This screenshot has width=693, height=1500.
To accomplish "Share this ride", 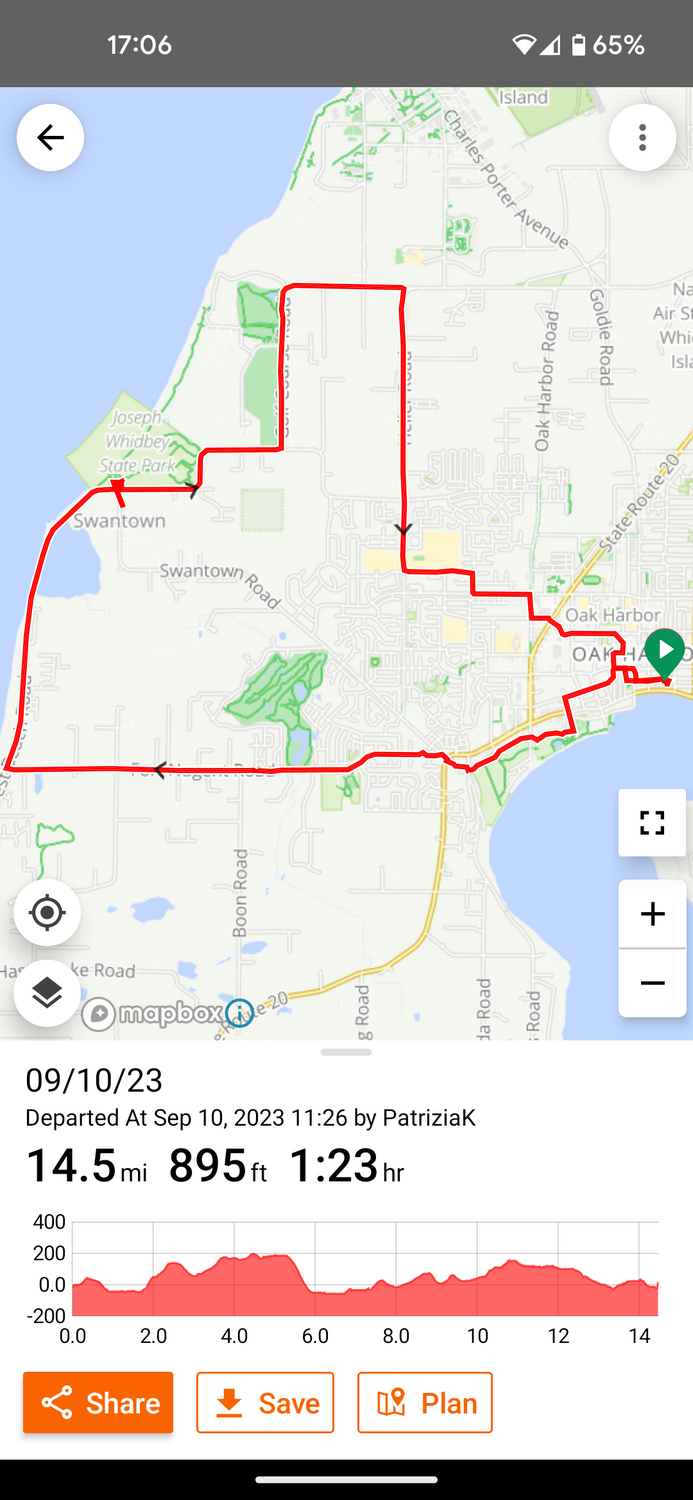I will tap(98, 1403).
